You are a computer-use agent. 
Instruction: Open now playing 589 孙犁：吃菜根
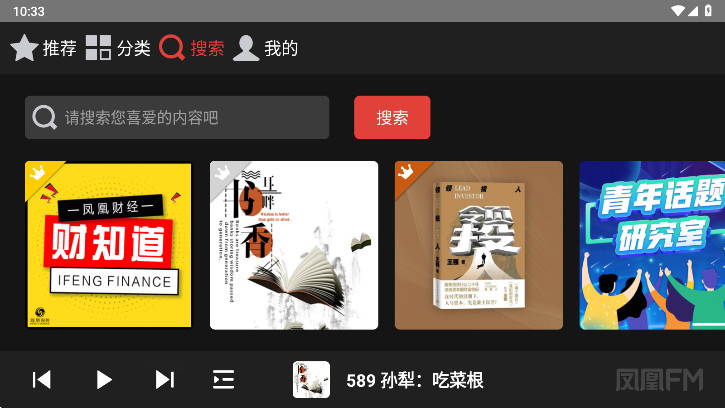point(414,380)
